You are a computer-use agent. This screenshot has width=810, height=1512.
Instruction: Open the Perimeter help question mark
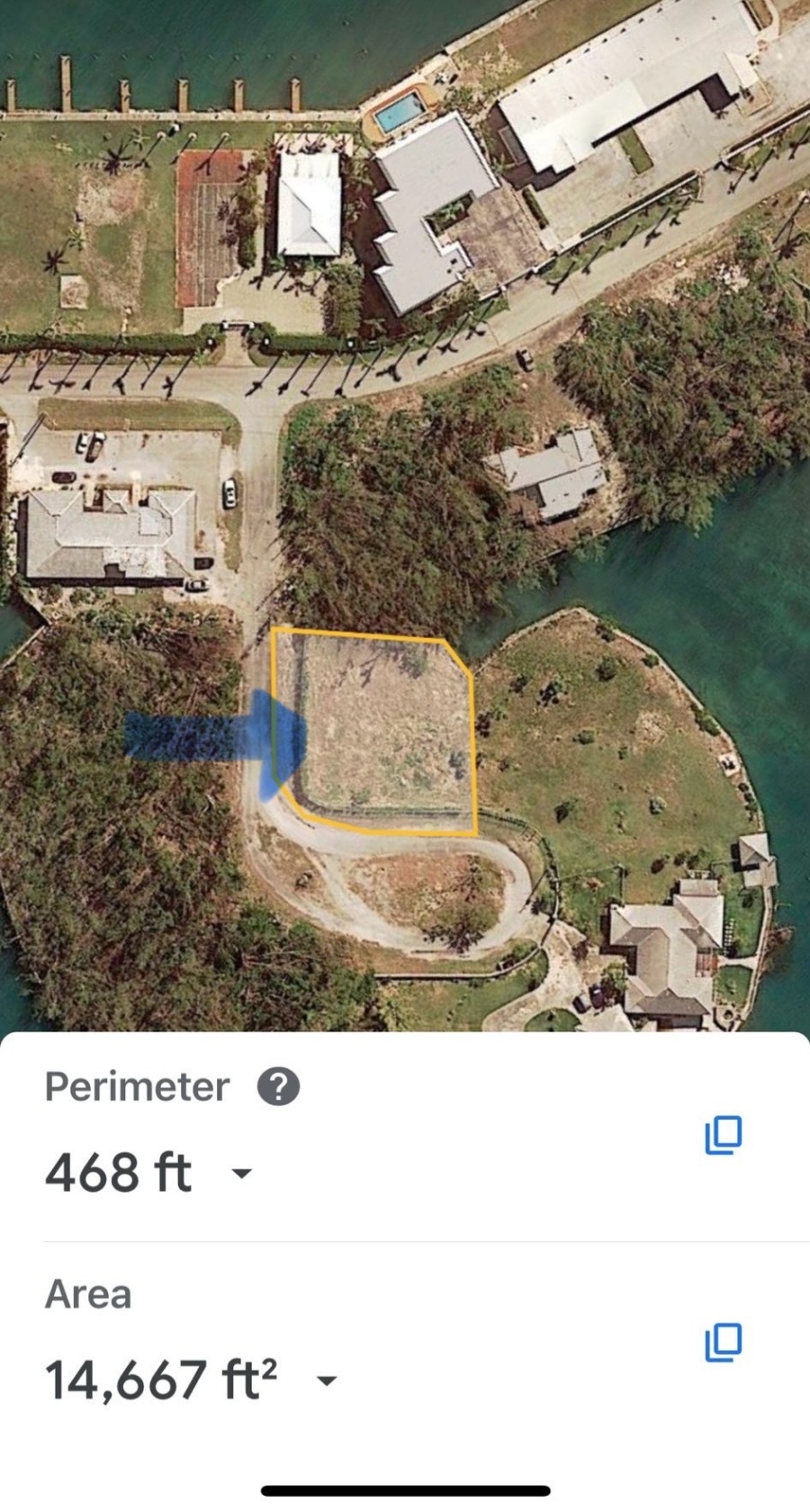pos(279,1087)
